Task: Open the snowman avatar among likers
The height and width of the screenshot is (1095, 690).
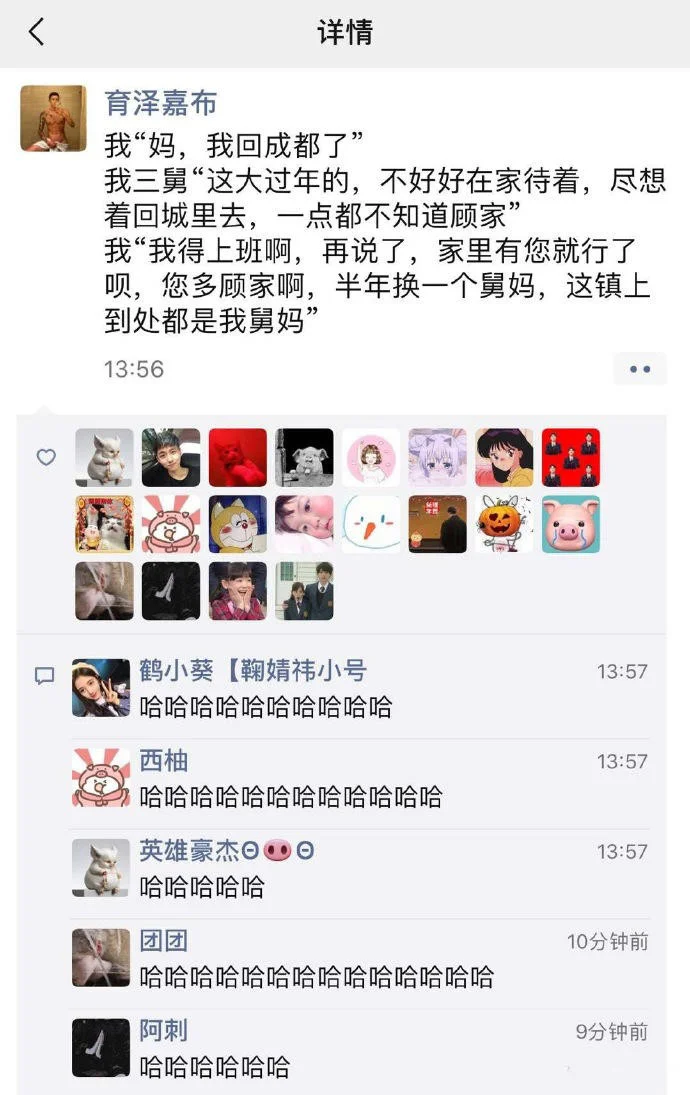Action: click(x=371, y=524)
